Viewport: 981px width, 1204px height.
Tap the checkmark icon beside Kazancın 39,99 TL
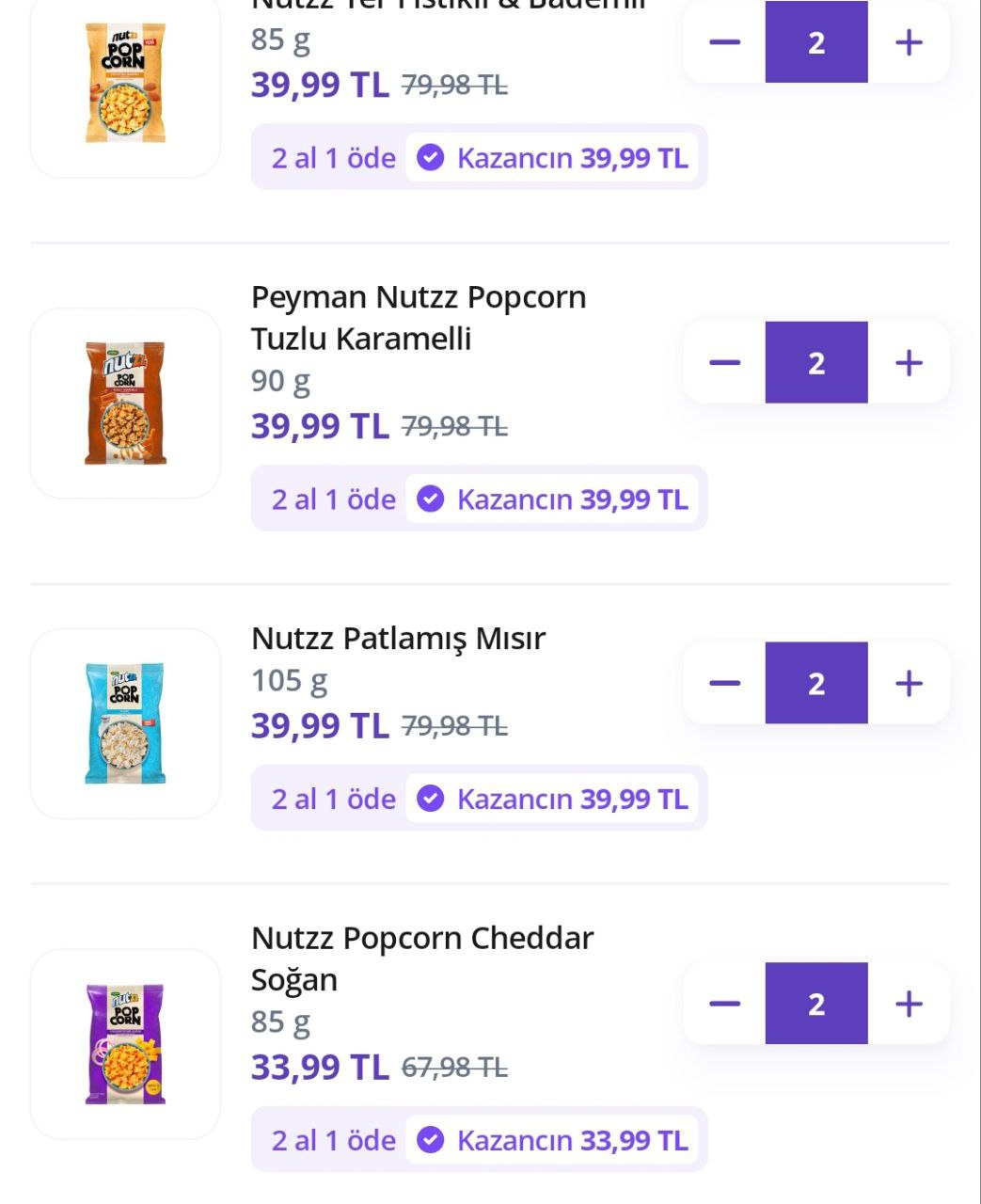pyautogui.click(x=430, y=157)
